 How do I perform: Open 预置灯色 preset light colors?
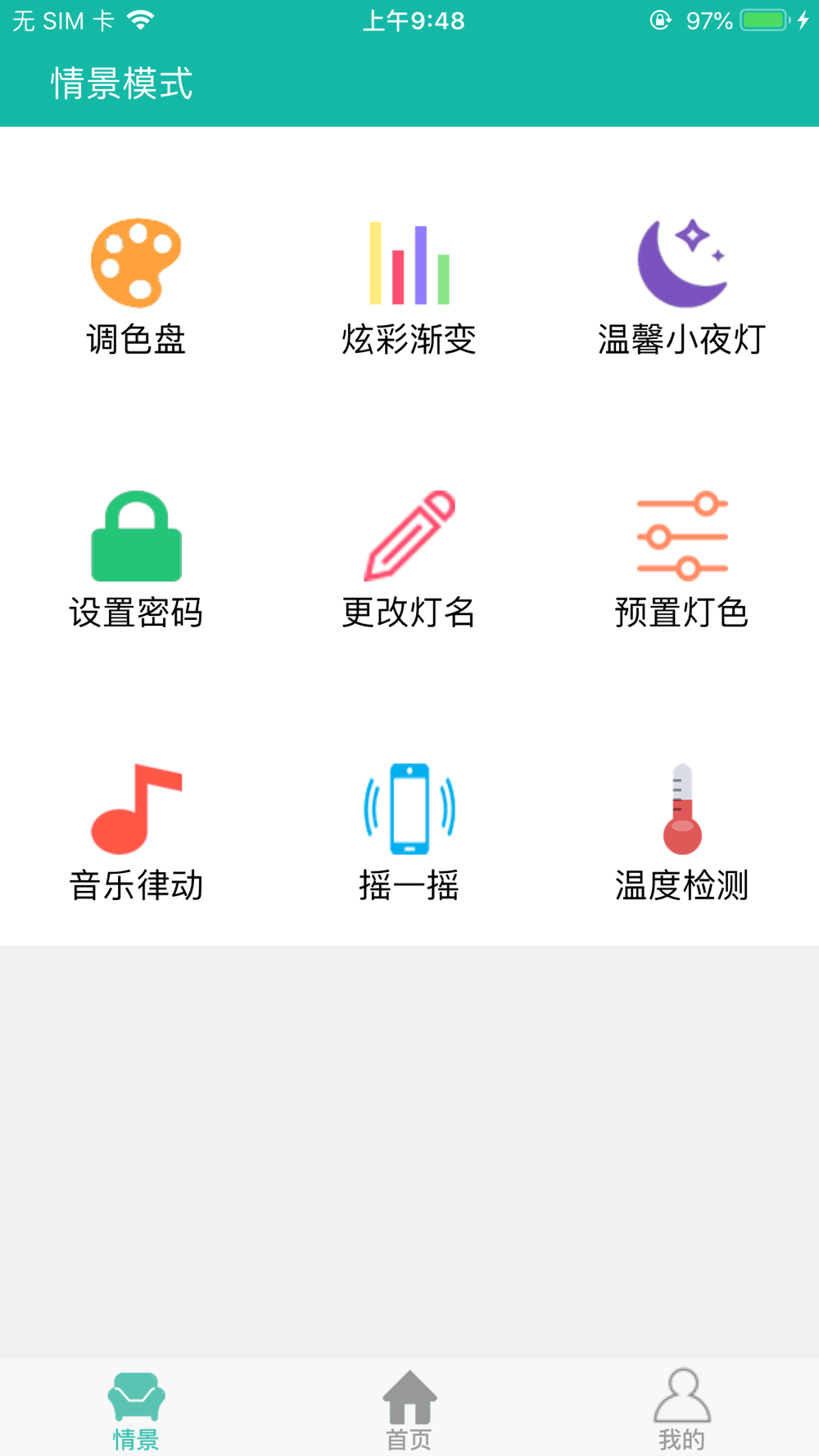coord(681,560)
